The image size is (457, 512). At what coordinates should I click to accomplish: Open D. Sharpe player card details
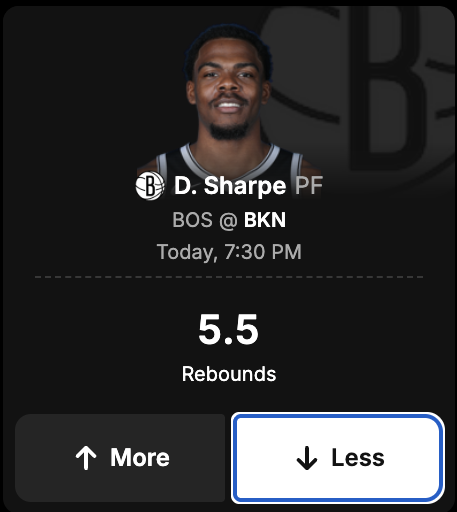230,185
